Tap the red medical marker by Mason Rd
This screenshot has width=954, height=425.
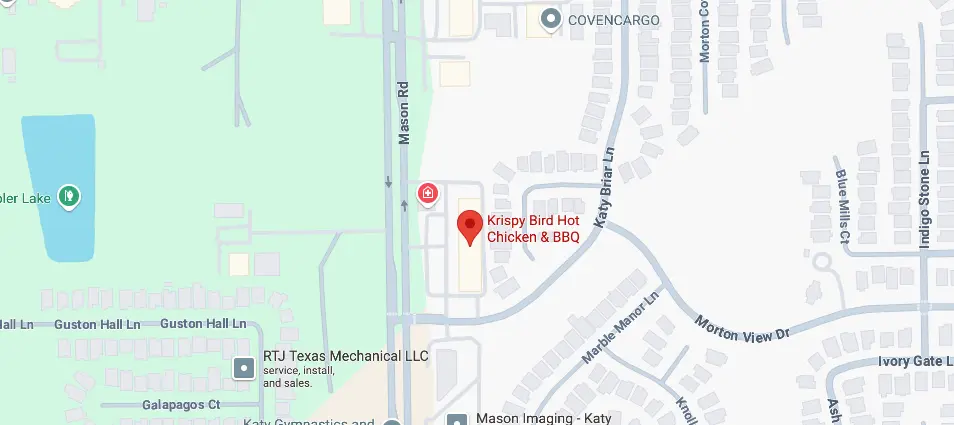(x=428, y=192)
